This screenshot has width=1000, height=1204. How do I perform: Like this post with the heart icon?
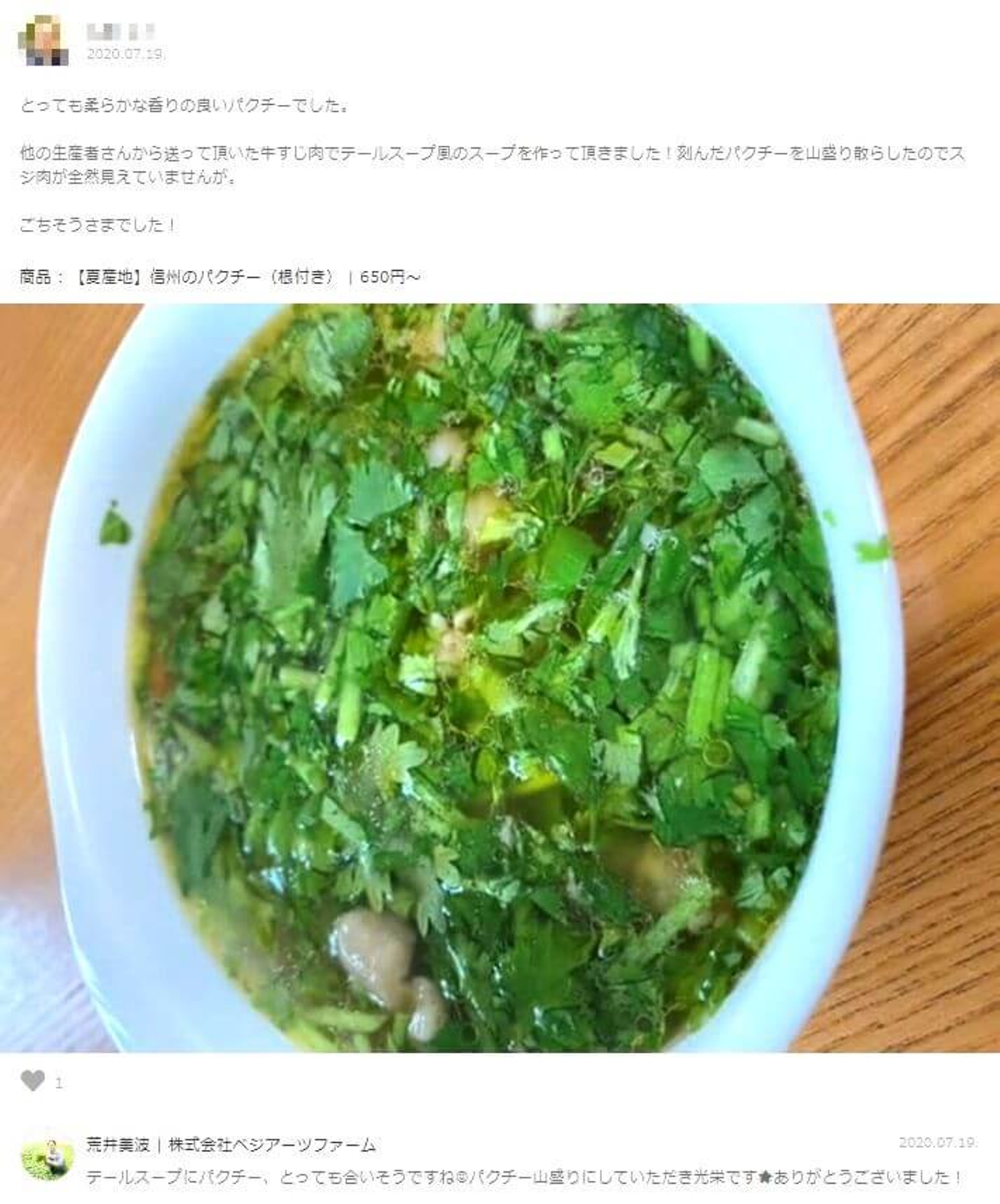point(32,1081)
